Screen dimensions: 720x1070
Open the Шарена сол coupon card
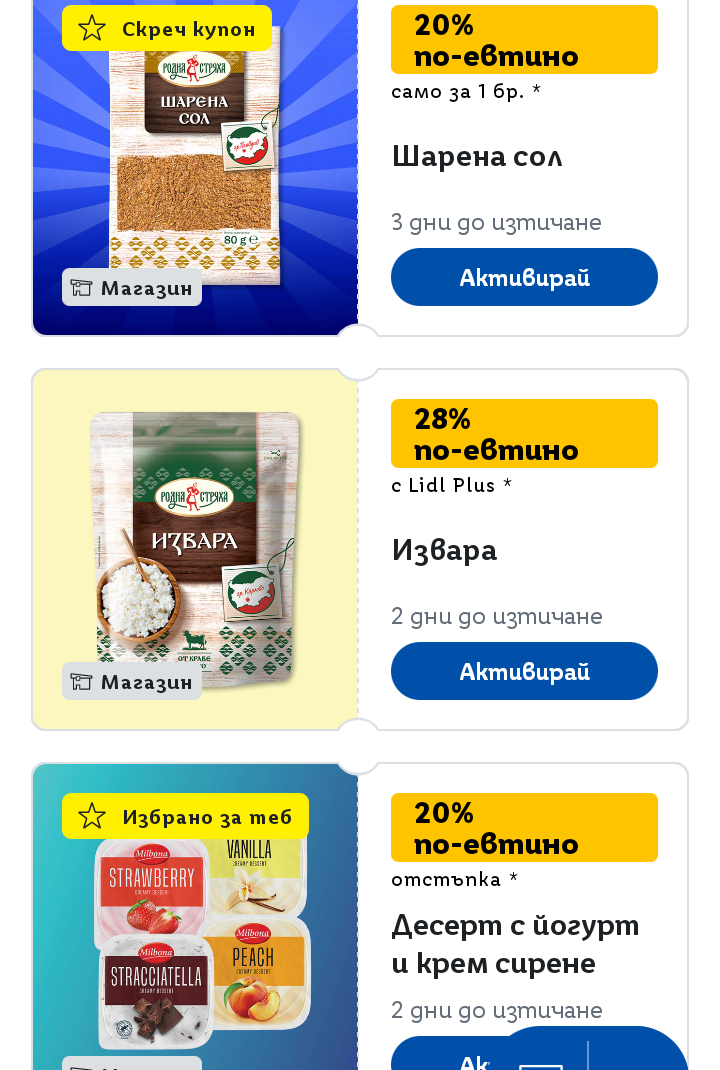pos(477,157)
